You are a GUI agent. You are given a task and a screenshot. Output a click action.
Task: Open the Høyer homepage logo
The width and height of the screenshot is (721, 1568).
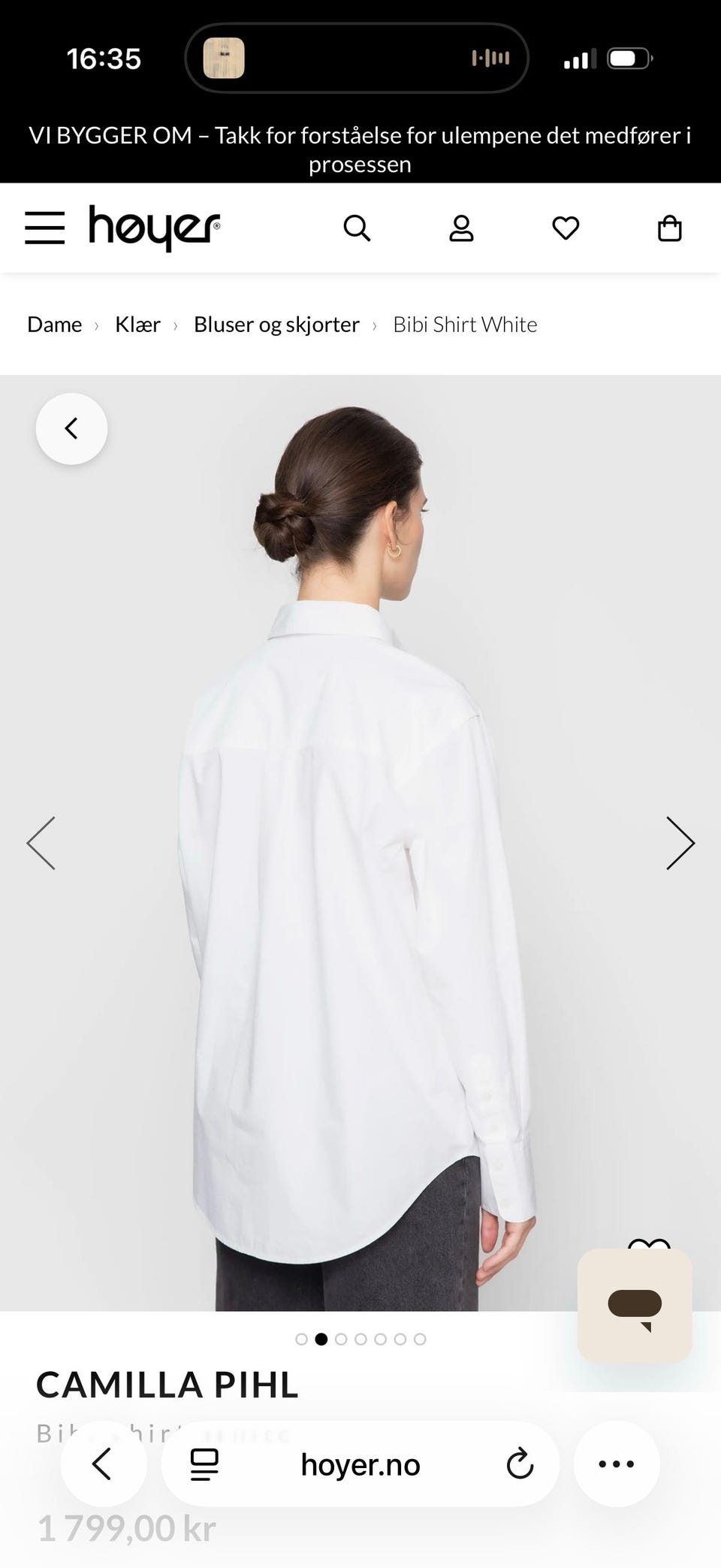(x=155, y=228)
